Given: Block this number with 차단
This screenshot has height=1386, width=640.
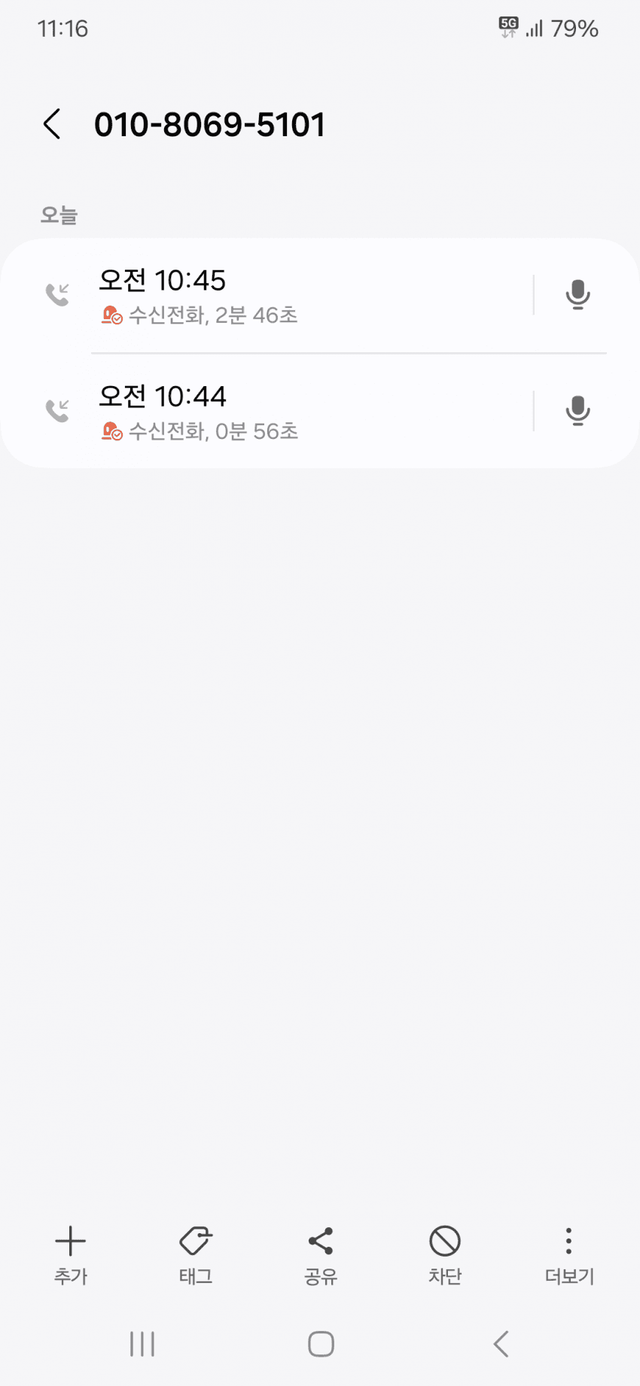Looking at the screenshot, I should coord(445,1254).
